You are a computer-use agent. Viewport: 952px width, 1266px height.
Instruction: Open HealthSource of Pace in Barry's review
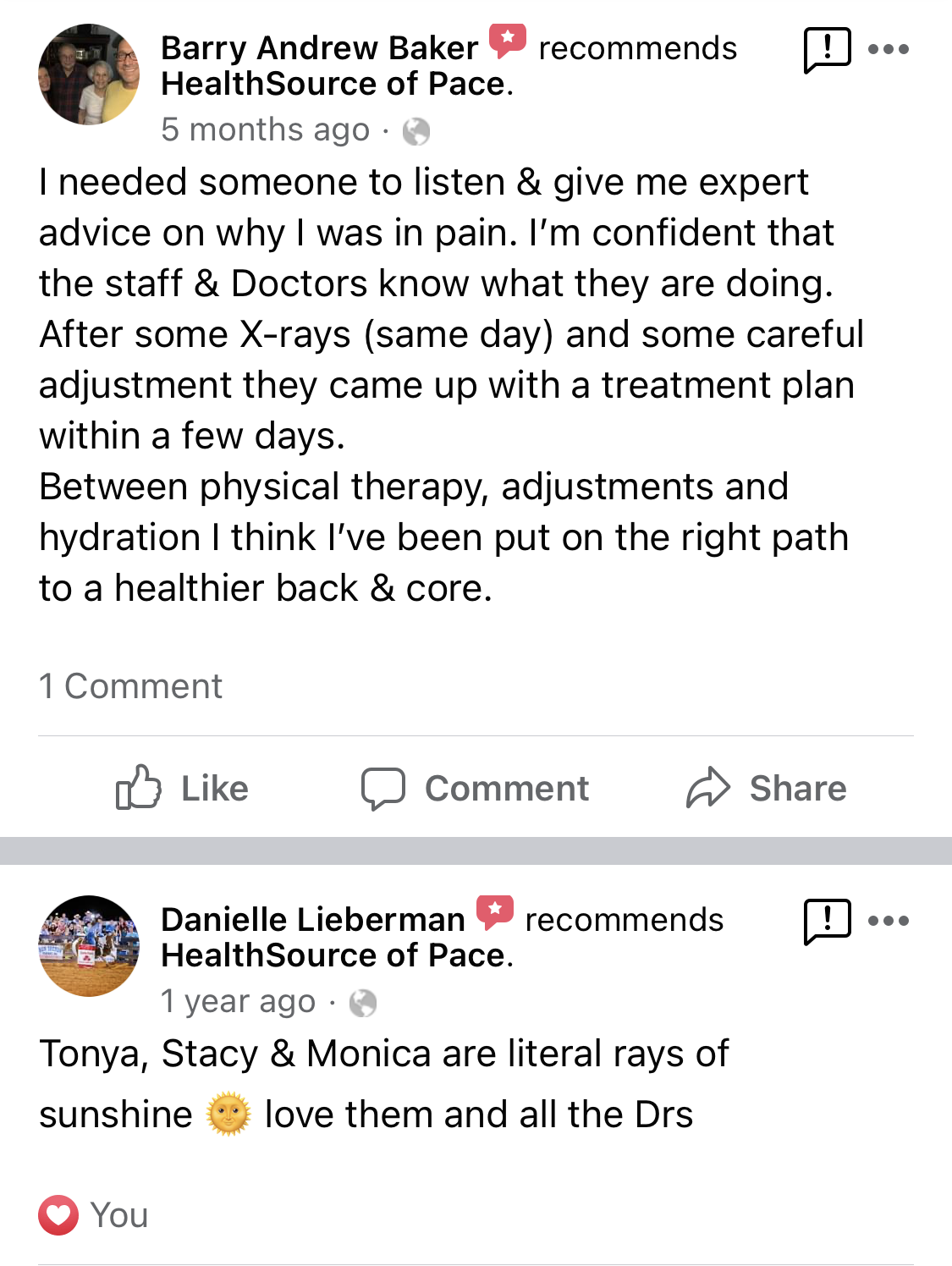(x=334, y=85)
